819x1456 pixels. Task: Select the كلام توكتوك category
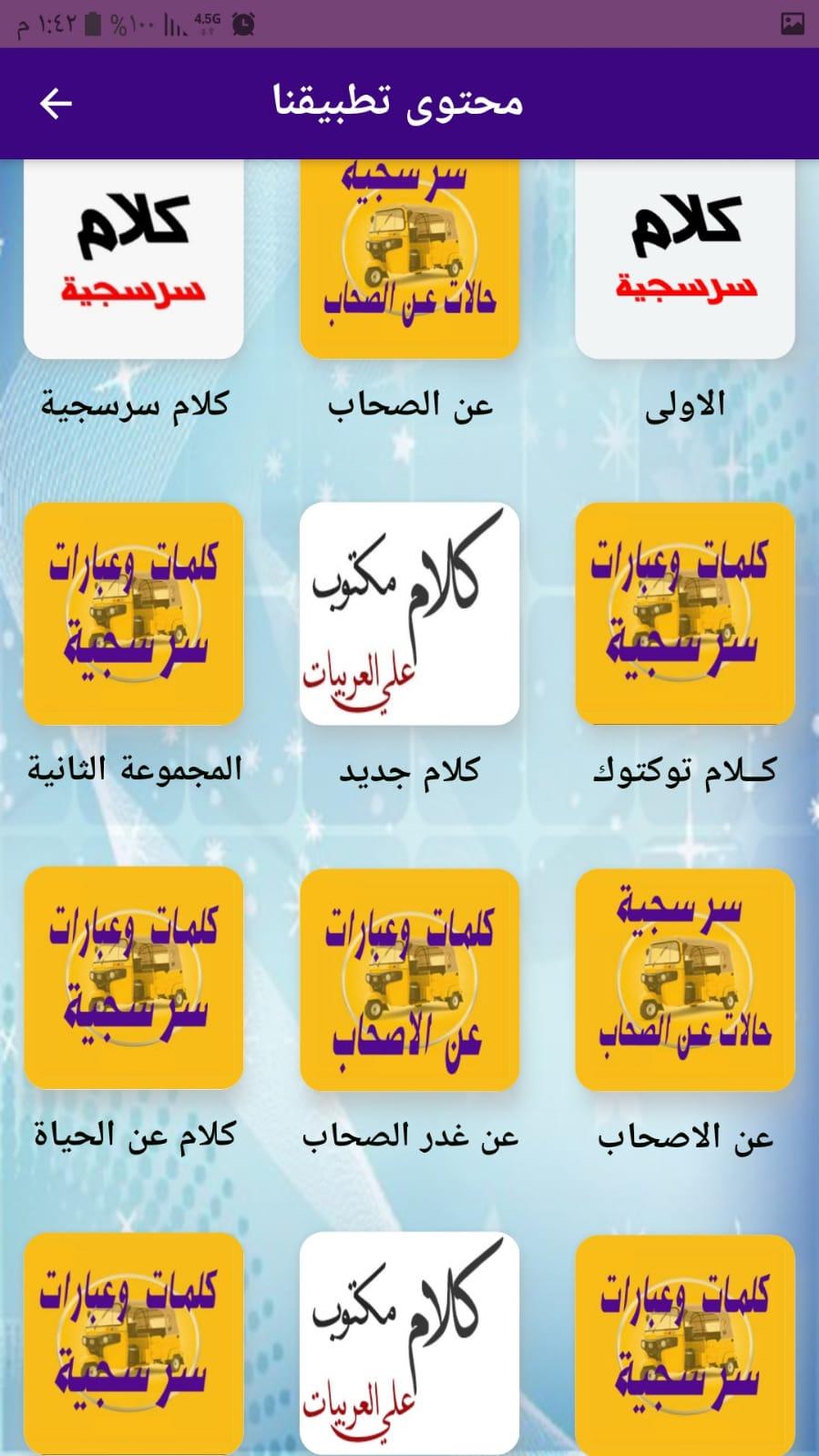pyautogui.click(x=685, y=613)
